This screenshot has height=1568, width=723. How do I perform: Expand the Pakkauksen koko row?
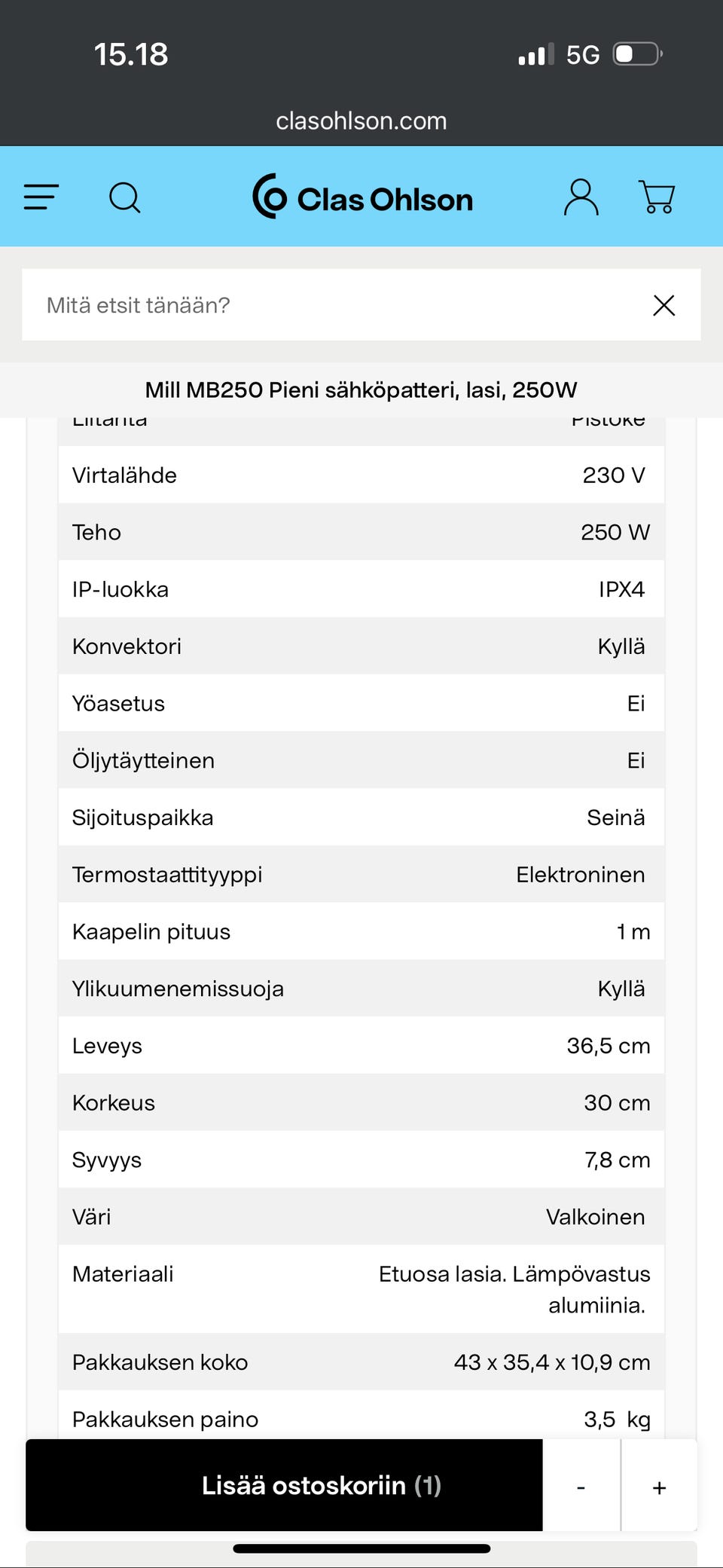361,1362
